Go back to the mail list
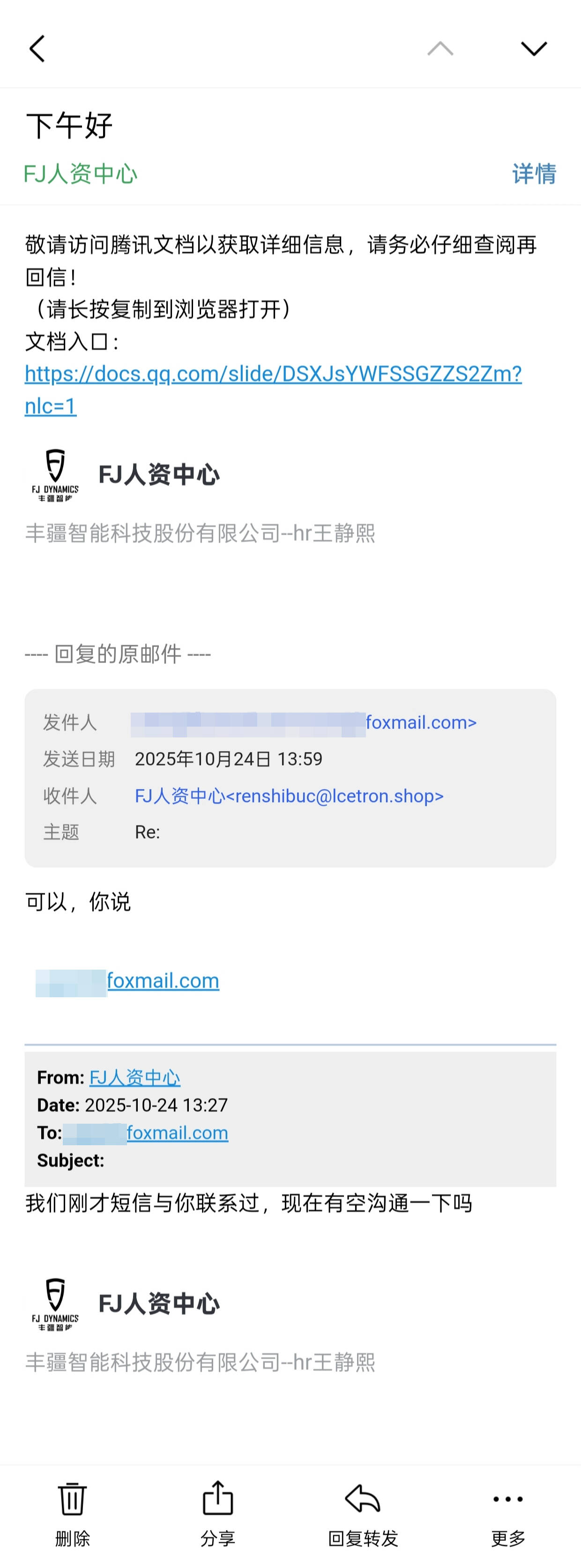Image resolution: width=581 pixels, height=1568 pixels. (37, 49)
